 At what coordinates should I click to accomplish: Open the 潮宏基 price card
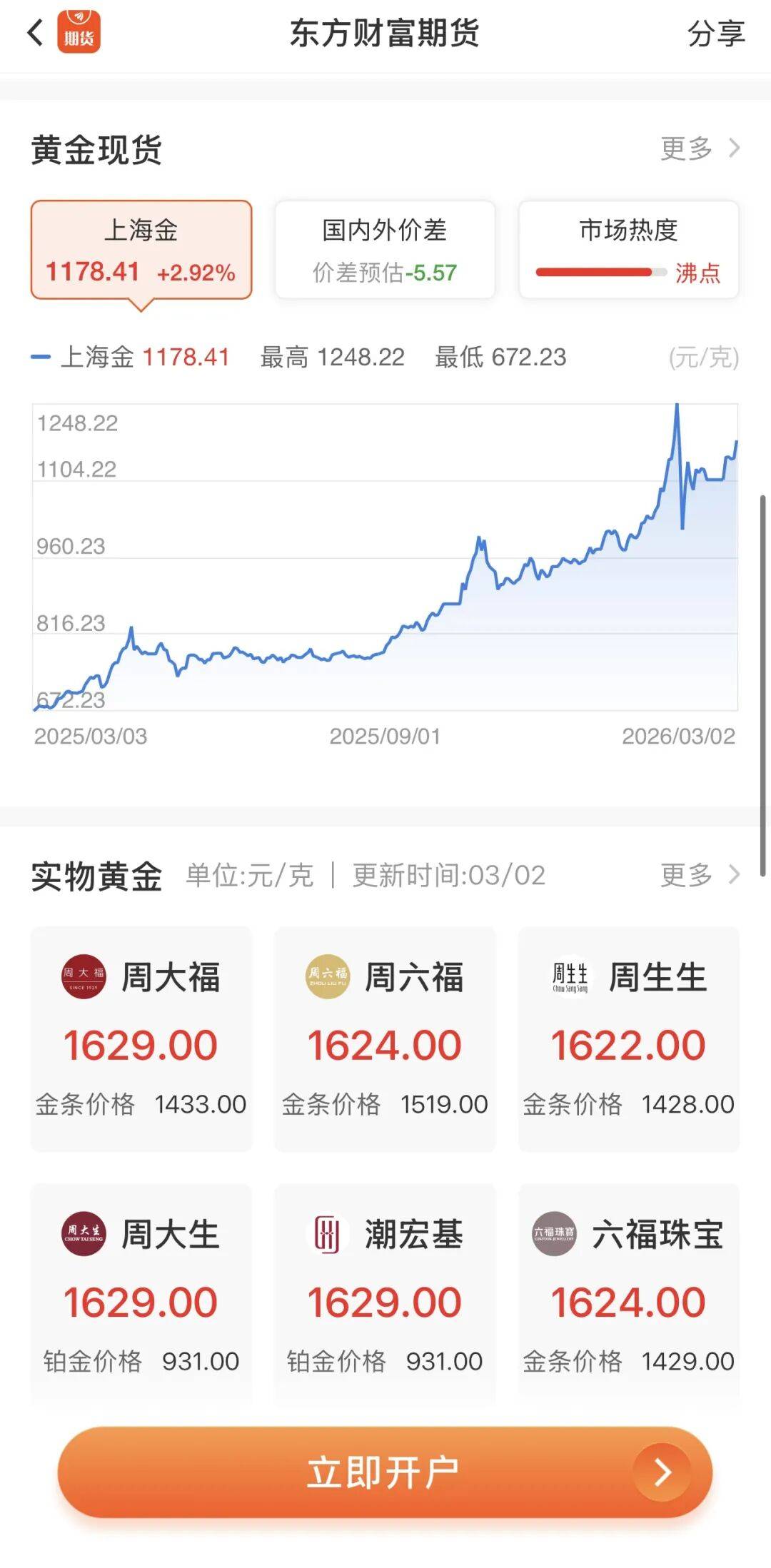385,1293
